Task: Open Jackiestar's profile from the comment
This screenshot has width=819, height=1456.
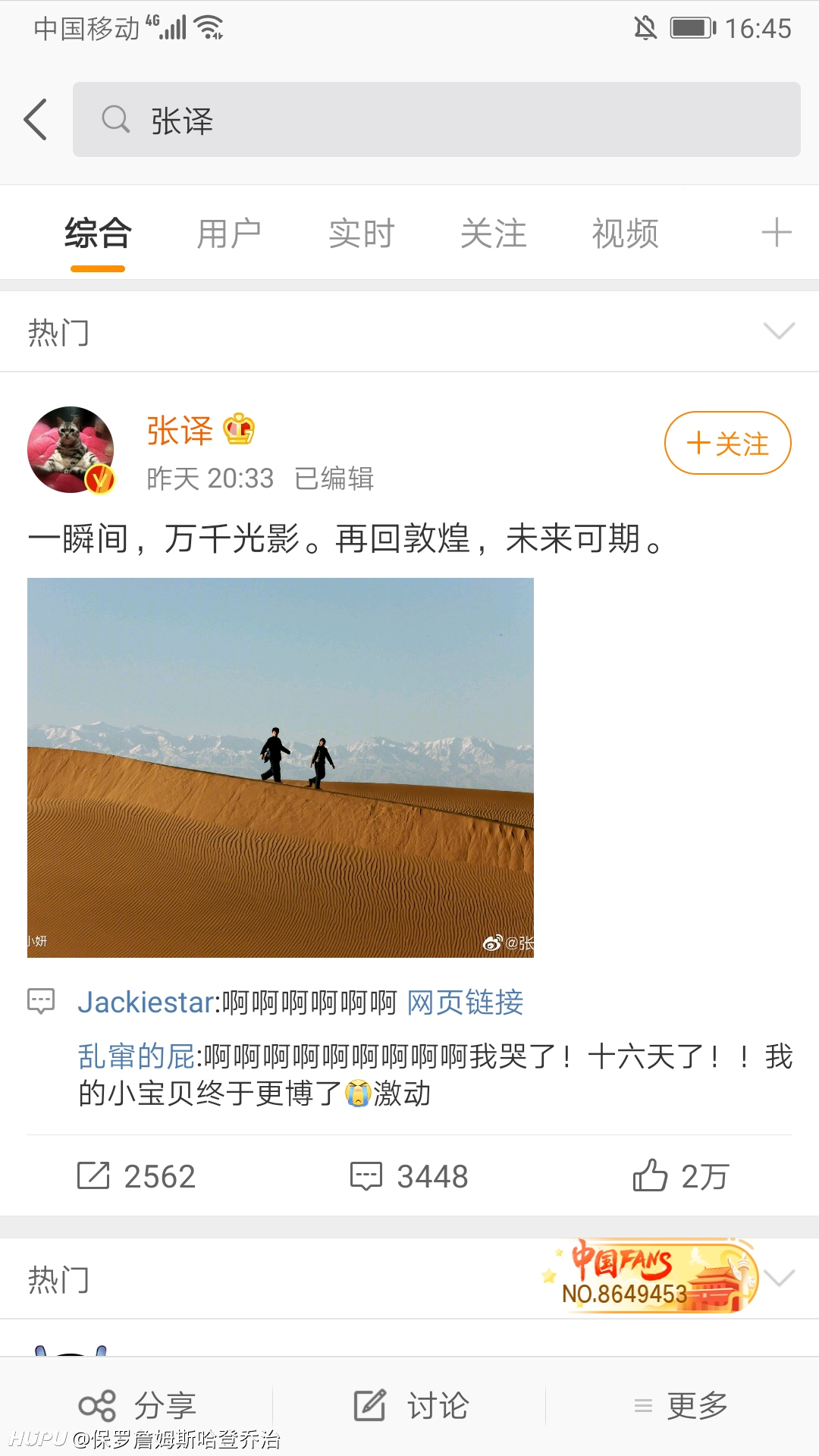Action: 149,1003
